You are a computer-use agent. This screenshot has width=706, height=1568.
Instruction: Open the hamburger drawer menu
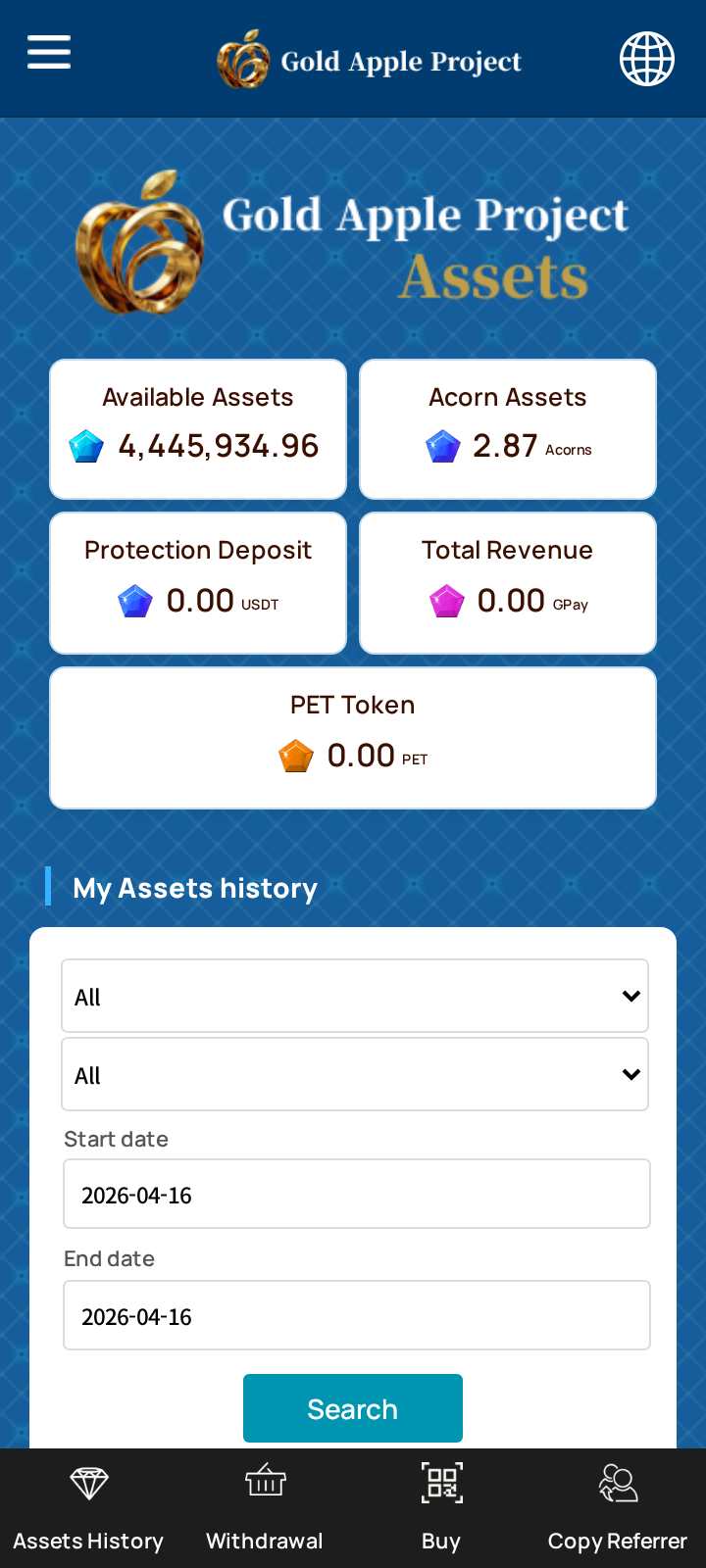coord(49,52)
